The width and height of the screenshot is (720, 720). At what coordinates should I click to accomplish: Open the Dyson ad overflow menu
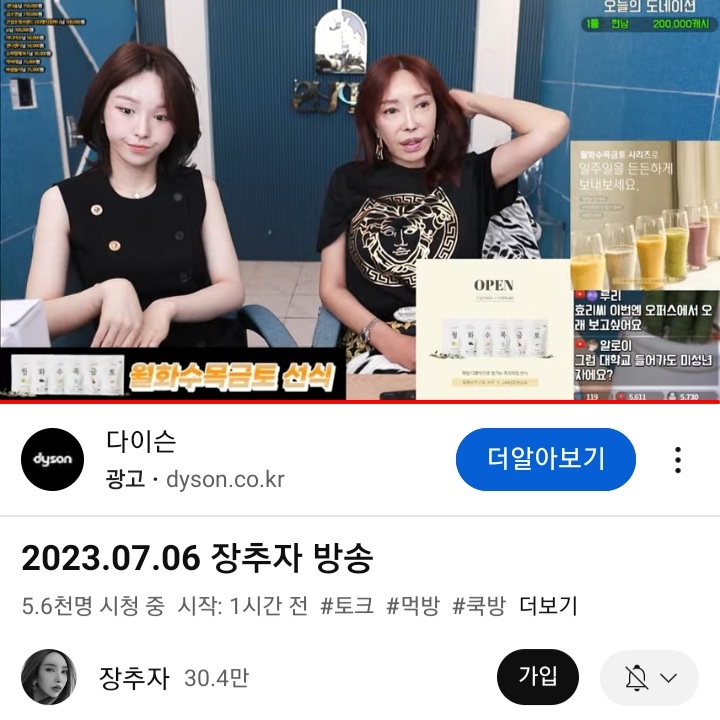tap(678, 460)
